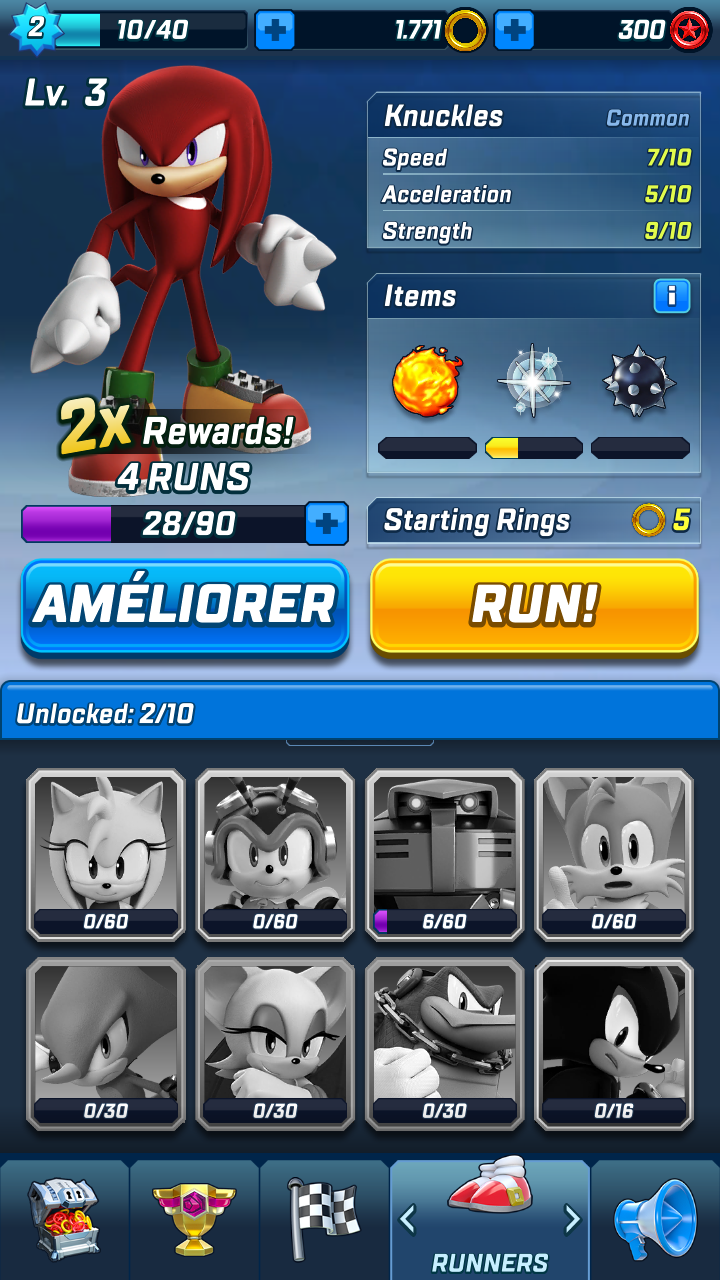
Task: Switch to the checkered flag tab
Action: pyautogui.click(x=324, y=1220)
